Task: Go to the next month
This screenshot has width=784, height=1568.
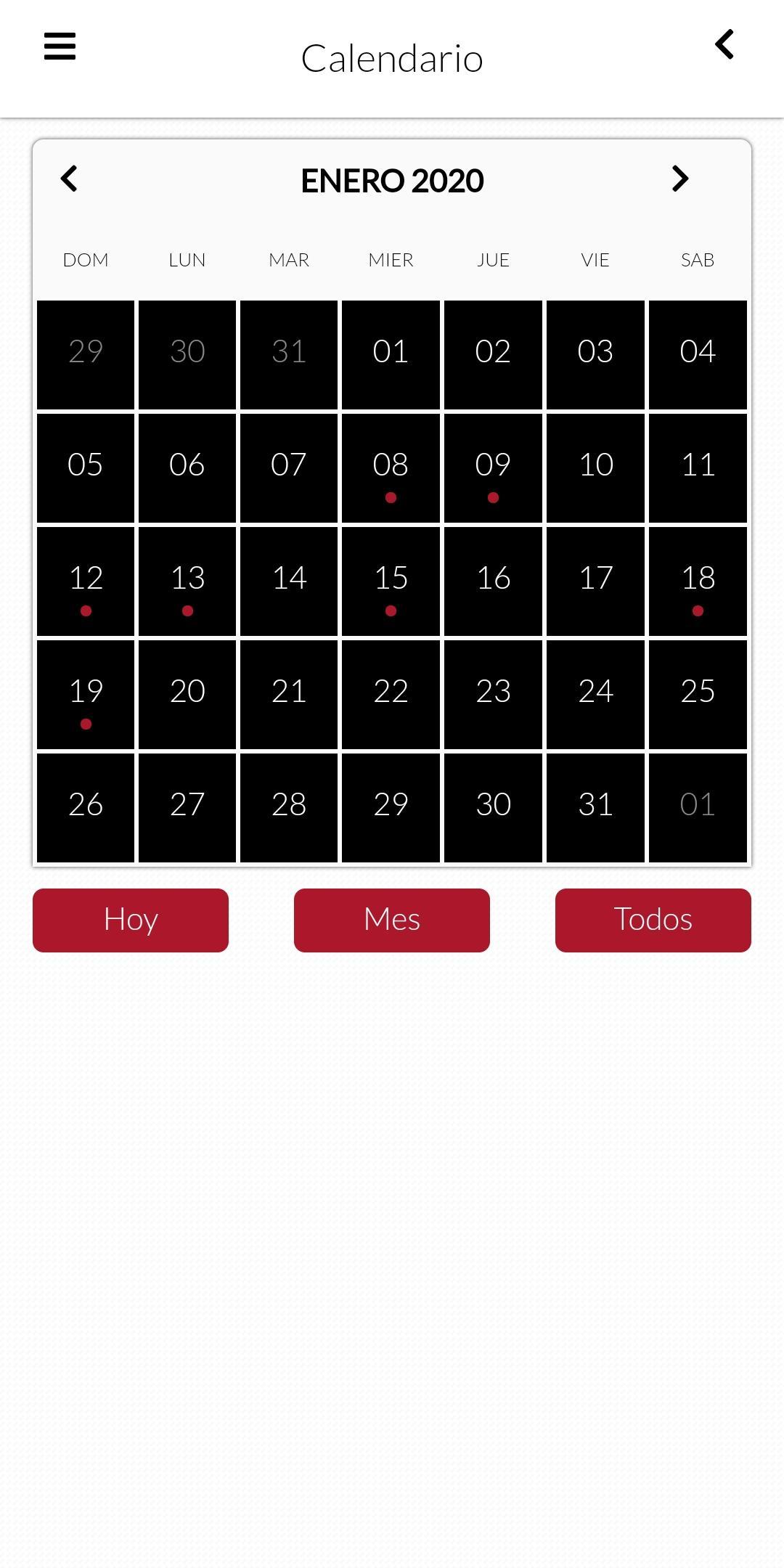Action: tap(680, 179)
